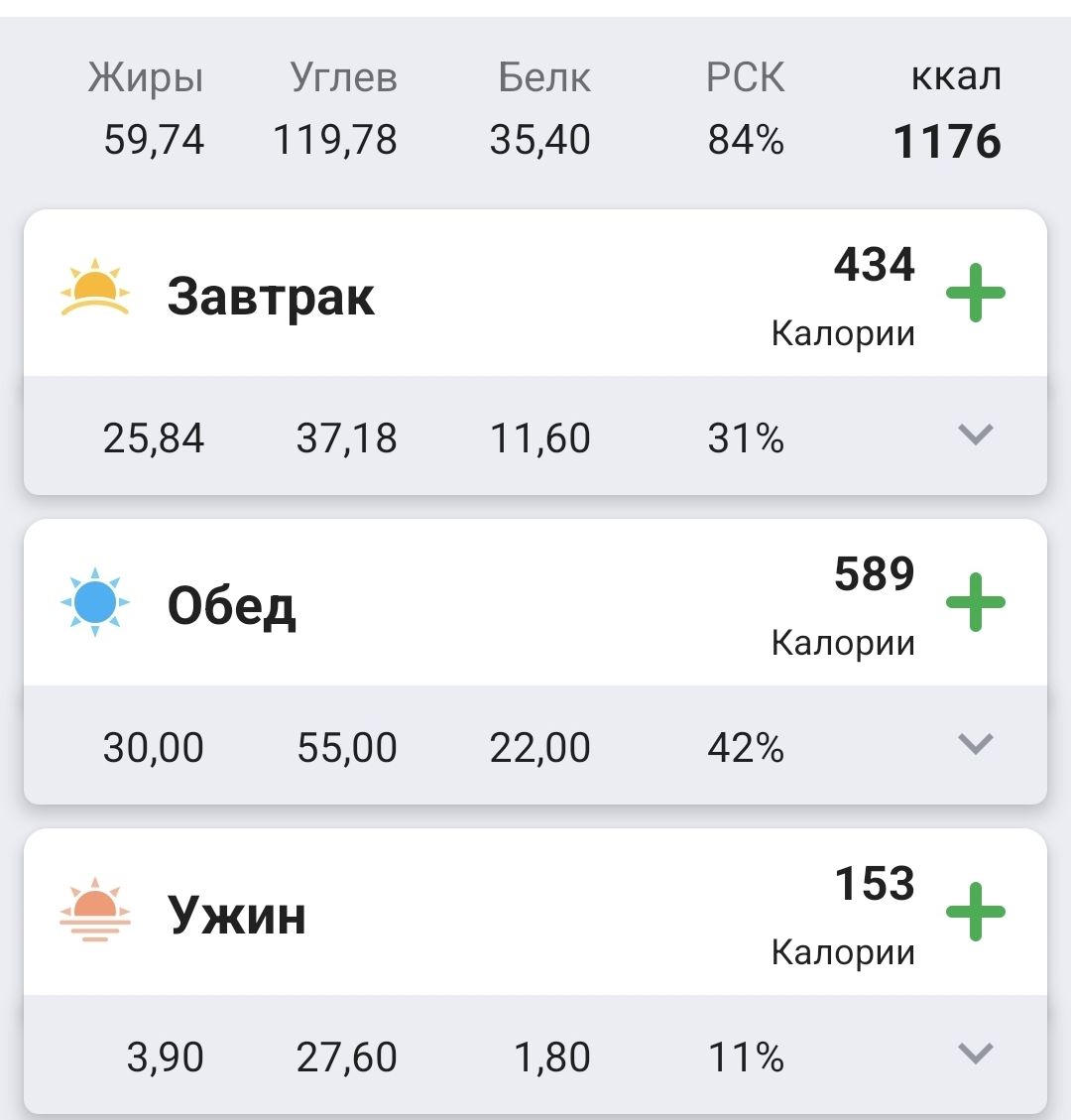Add food to Ужин with the plus

pos(976,912)
